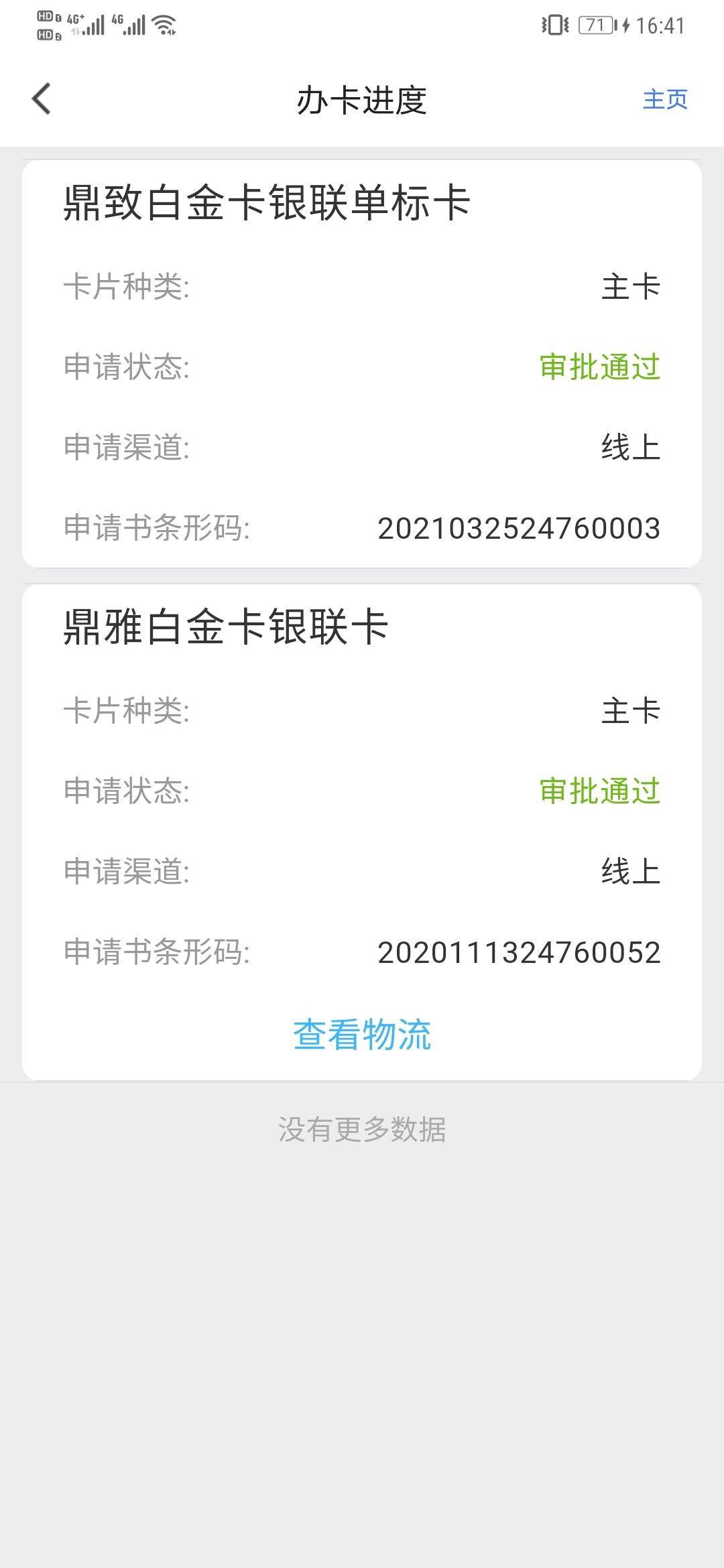This screenshot has width=724, height=1568.
Task: Open the 主页 home link
Action: [665, 99]
